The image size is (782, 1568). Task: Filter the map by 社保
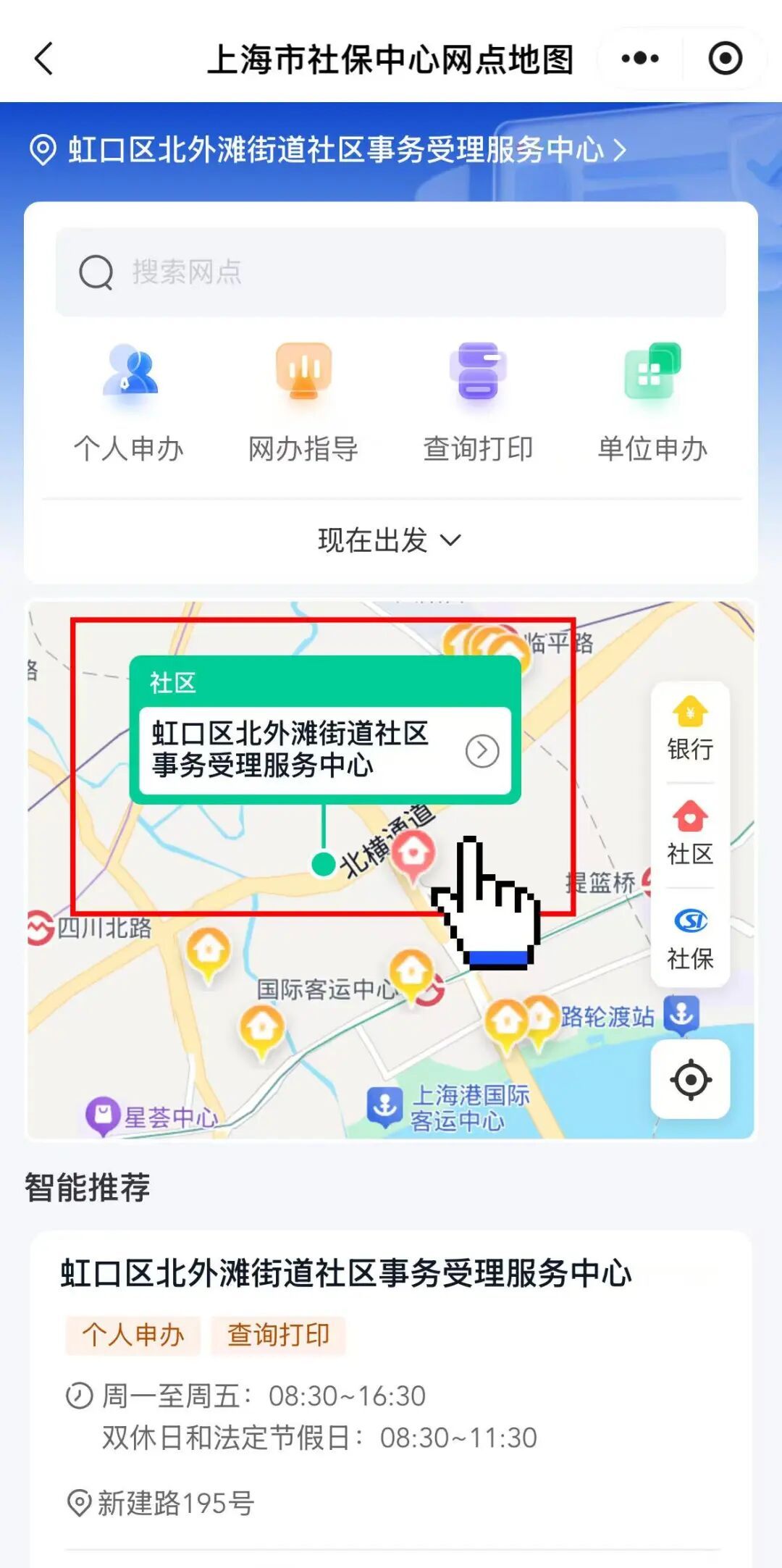(x=690, y=938)
